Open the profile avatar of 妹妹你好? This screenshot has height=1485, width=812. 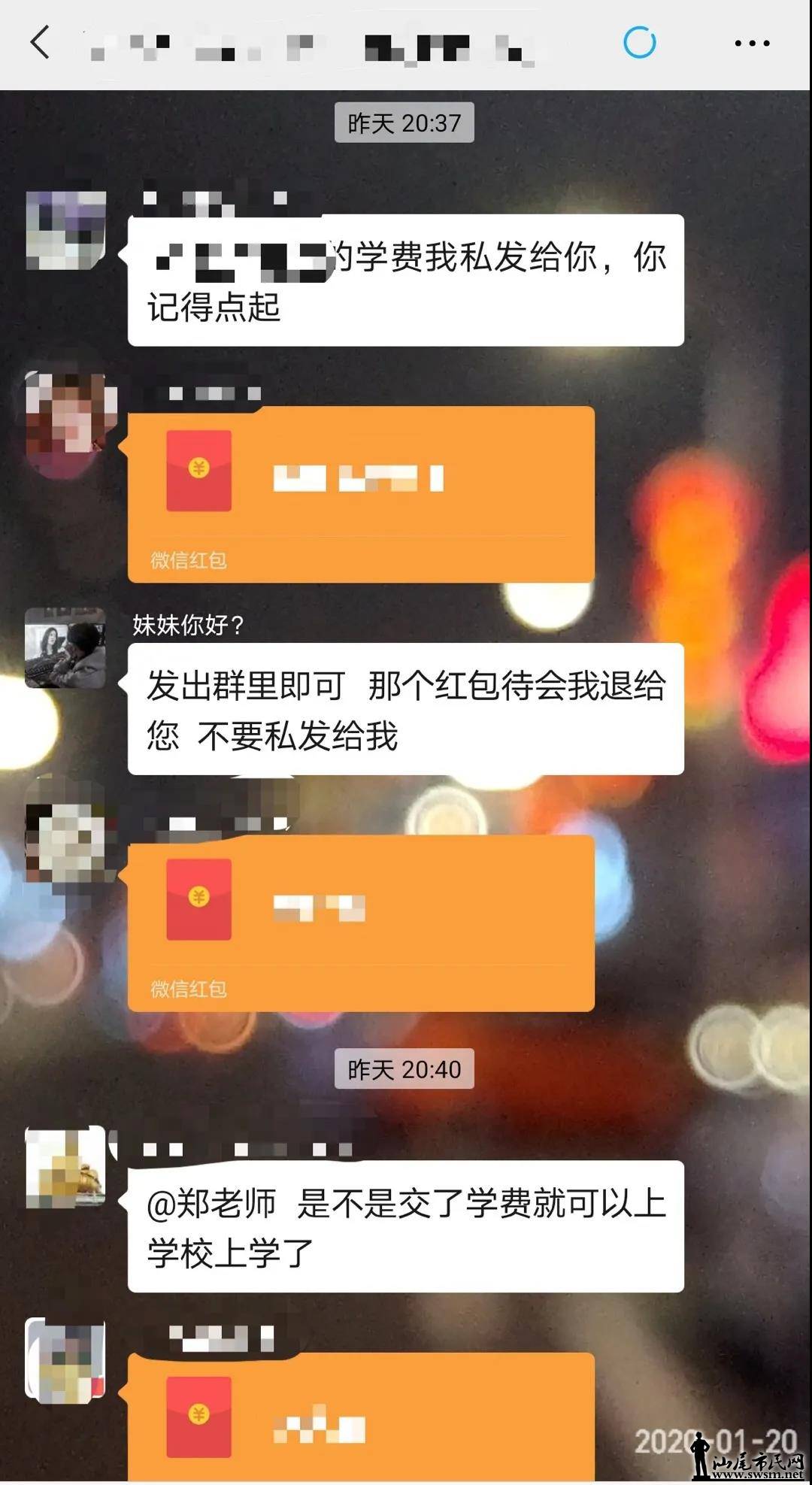65,647
